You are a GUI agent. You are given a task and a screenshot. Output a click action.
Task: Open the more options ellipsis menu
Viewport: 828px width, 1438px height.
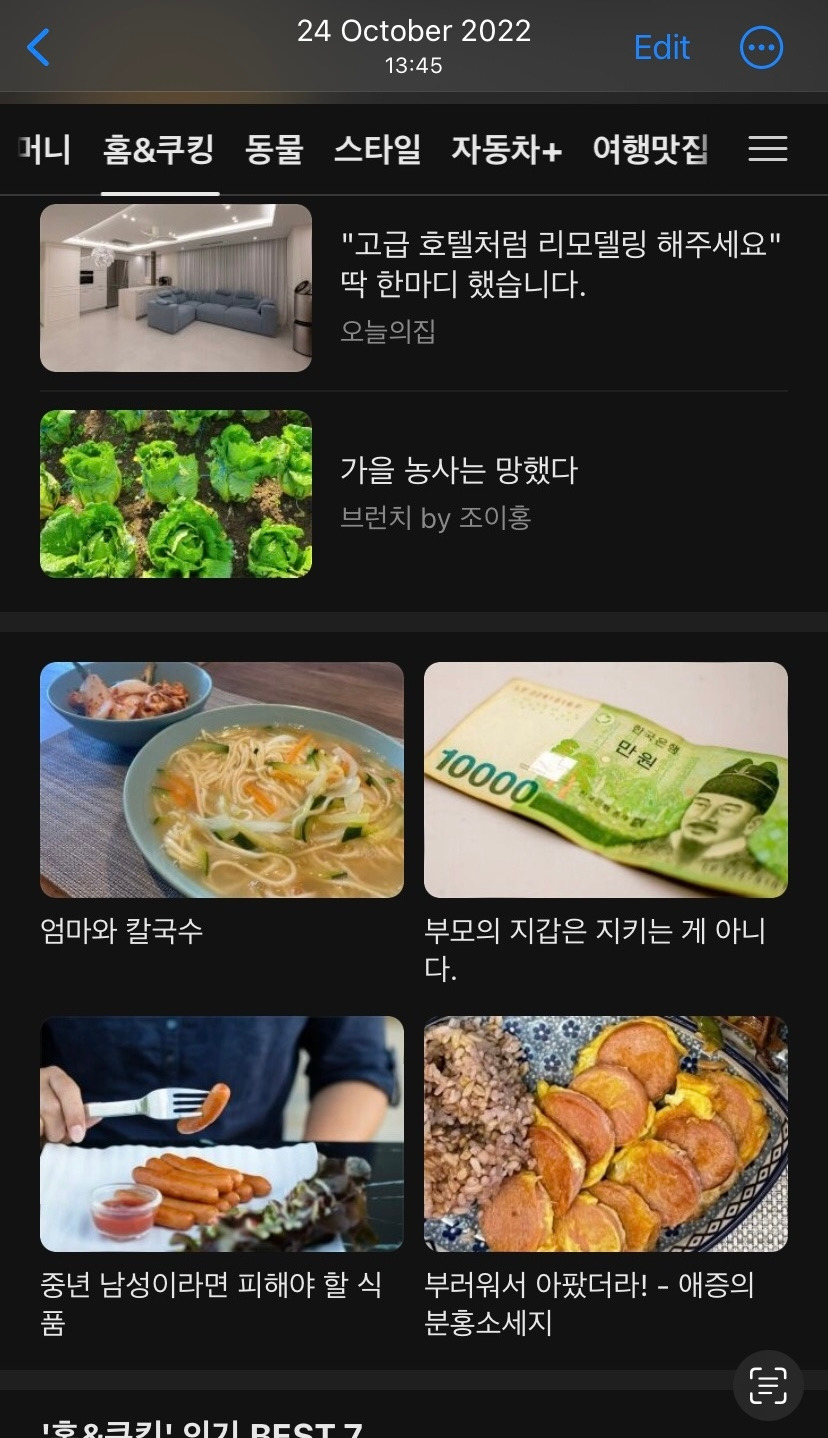pyautogui.click(x=761, y=47)
